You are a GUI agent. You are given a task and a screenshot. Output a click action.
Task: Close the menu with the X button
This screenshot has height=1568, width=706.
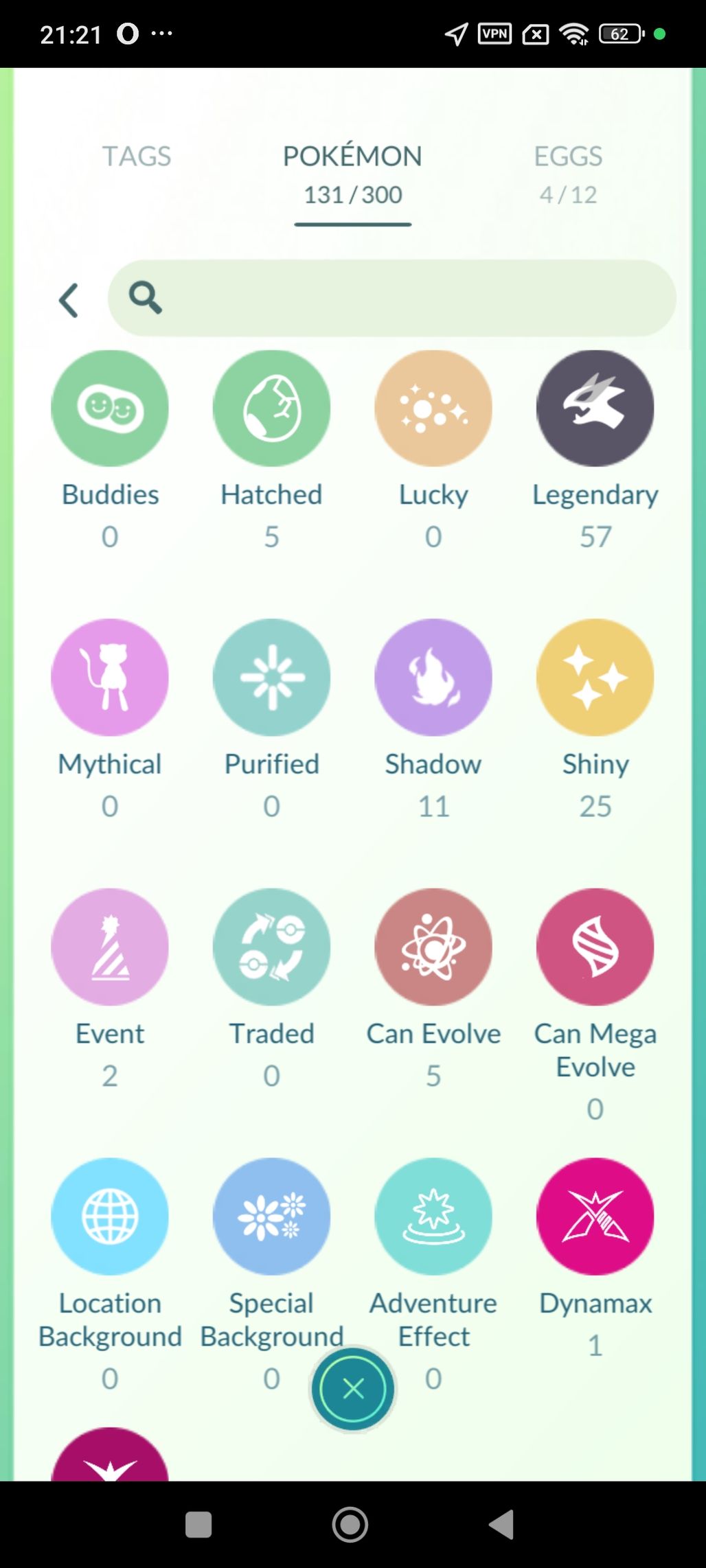353,1389
